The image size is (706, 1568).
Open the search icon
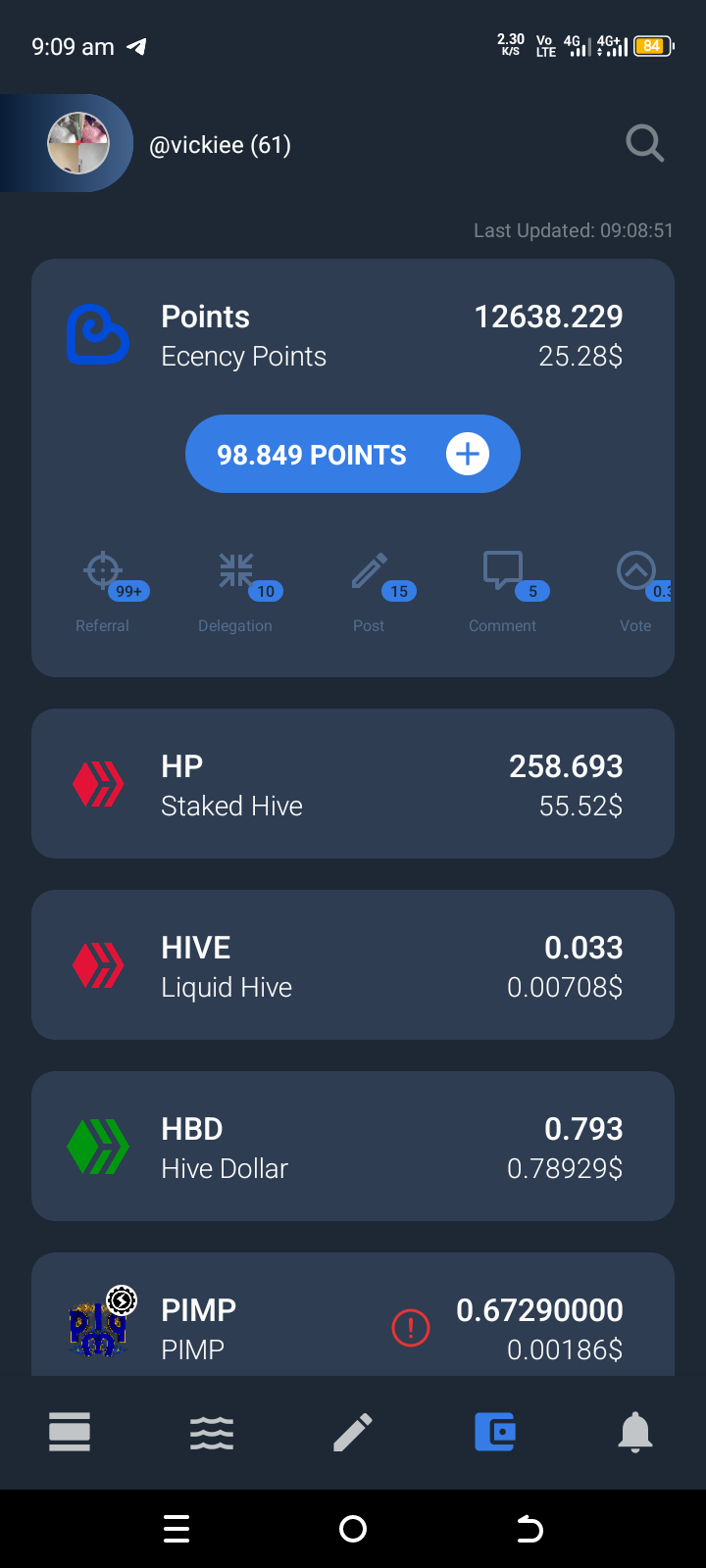tap(644, 144)
